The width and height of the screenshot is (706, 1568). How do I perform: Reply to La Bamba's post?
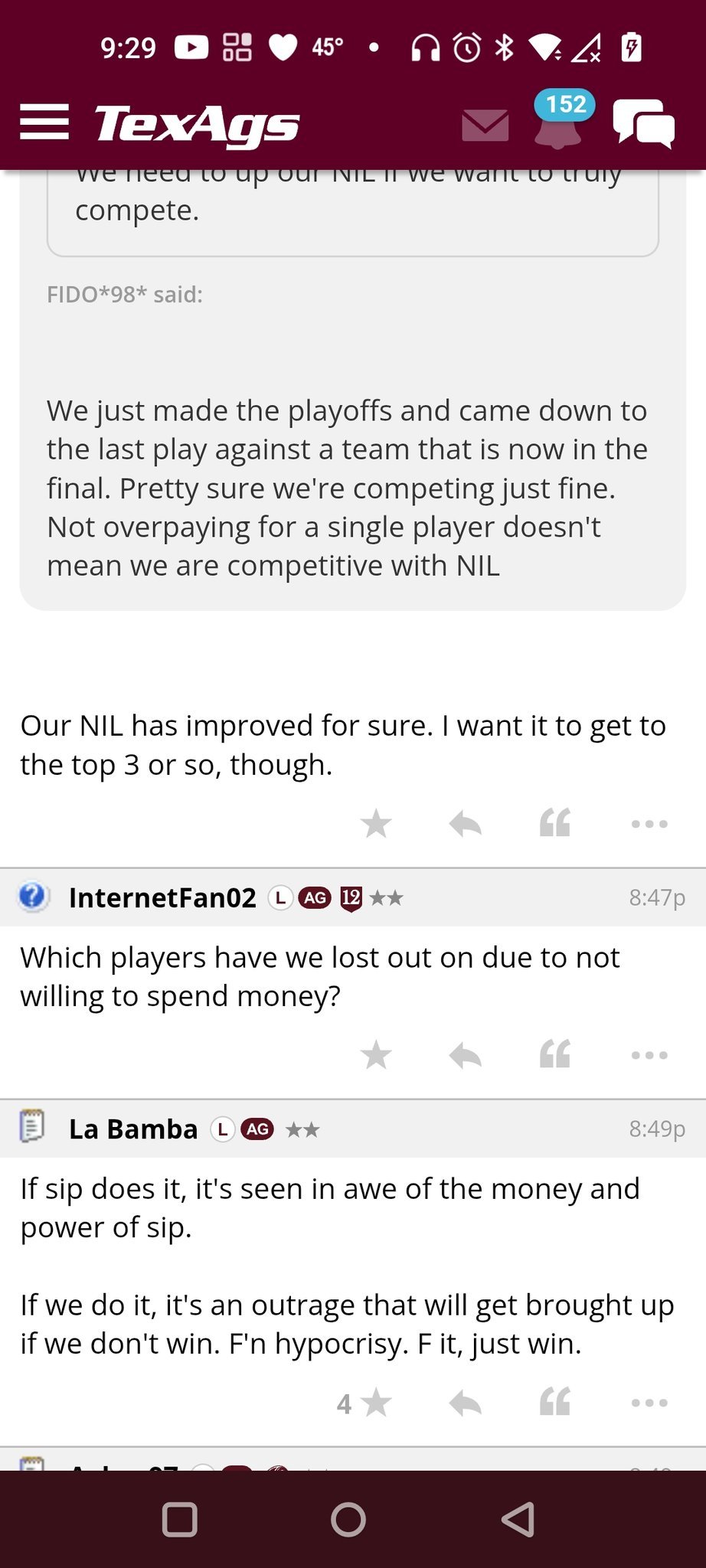point(465,1403)
